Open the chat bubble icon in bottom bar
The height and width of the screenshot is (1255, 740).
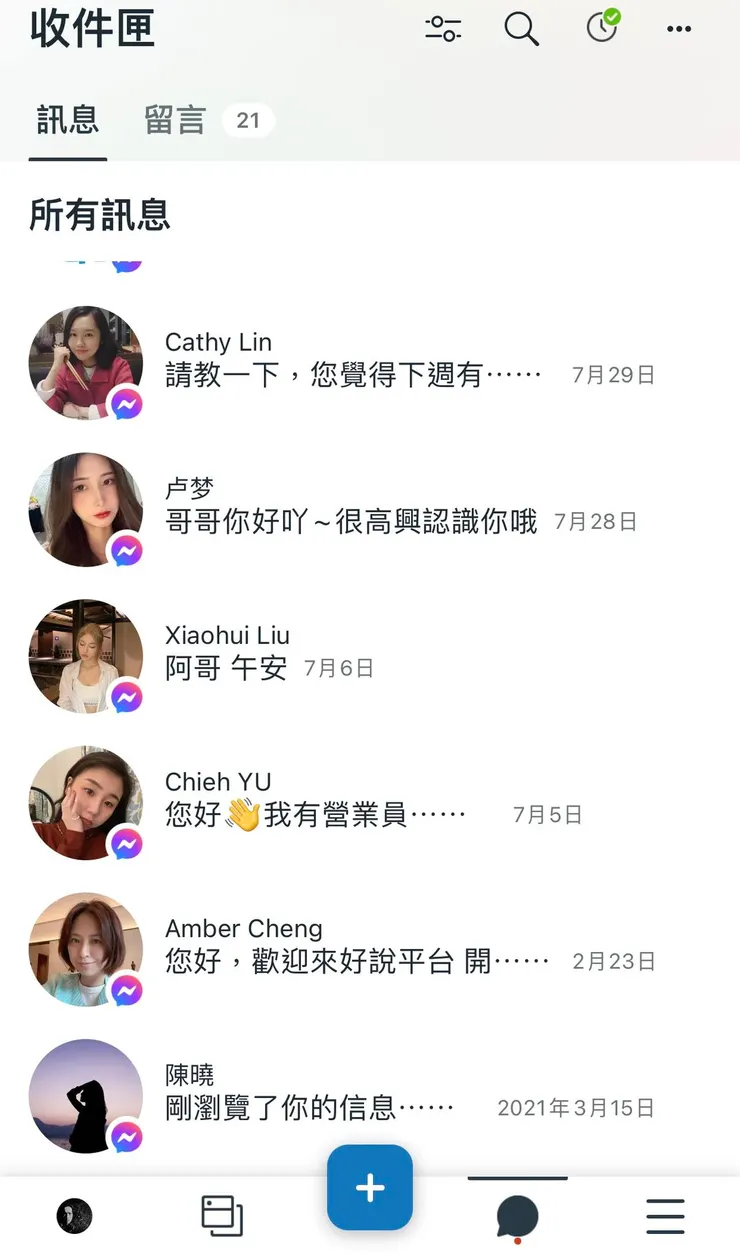click(x=516, y=1216)
